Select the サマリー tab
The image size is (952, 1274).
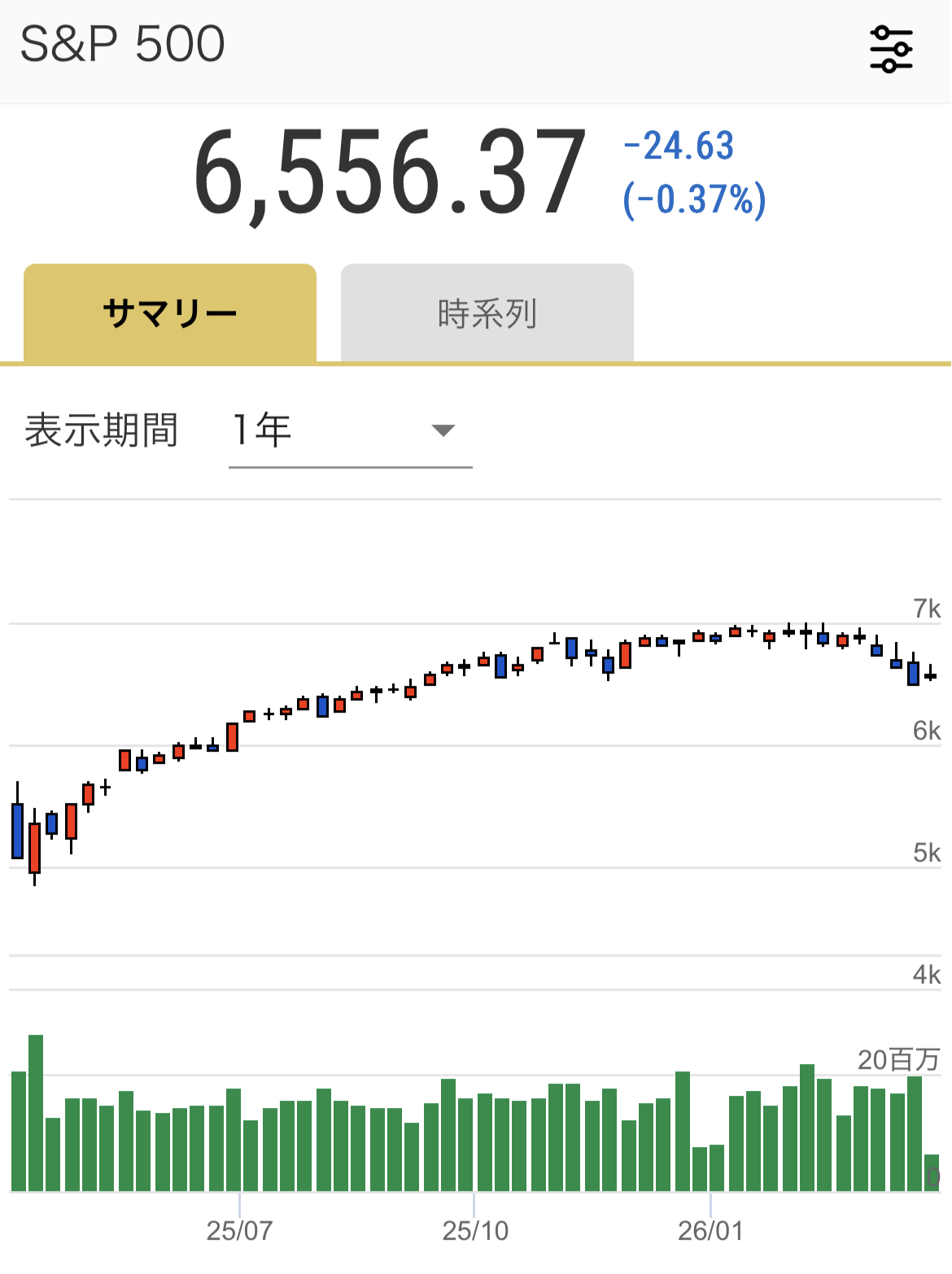pos(170,313)
